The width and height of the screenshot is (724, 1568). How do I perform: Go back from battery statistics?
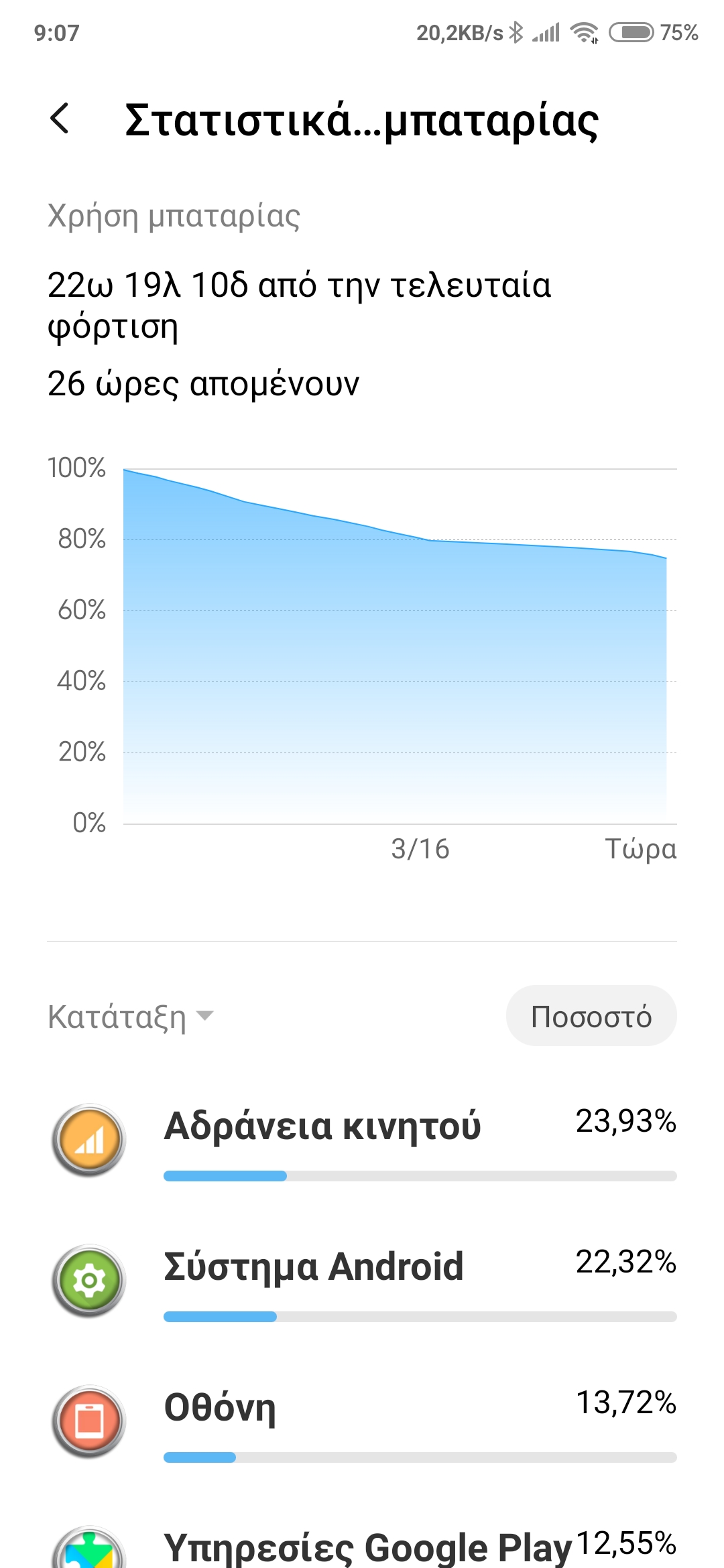click(60, 119)
